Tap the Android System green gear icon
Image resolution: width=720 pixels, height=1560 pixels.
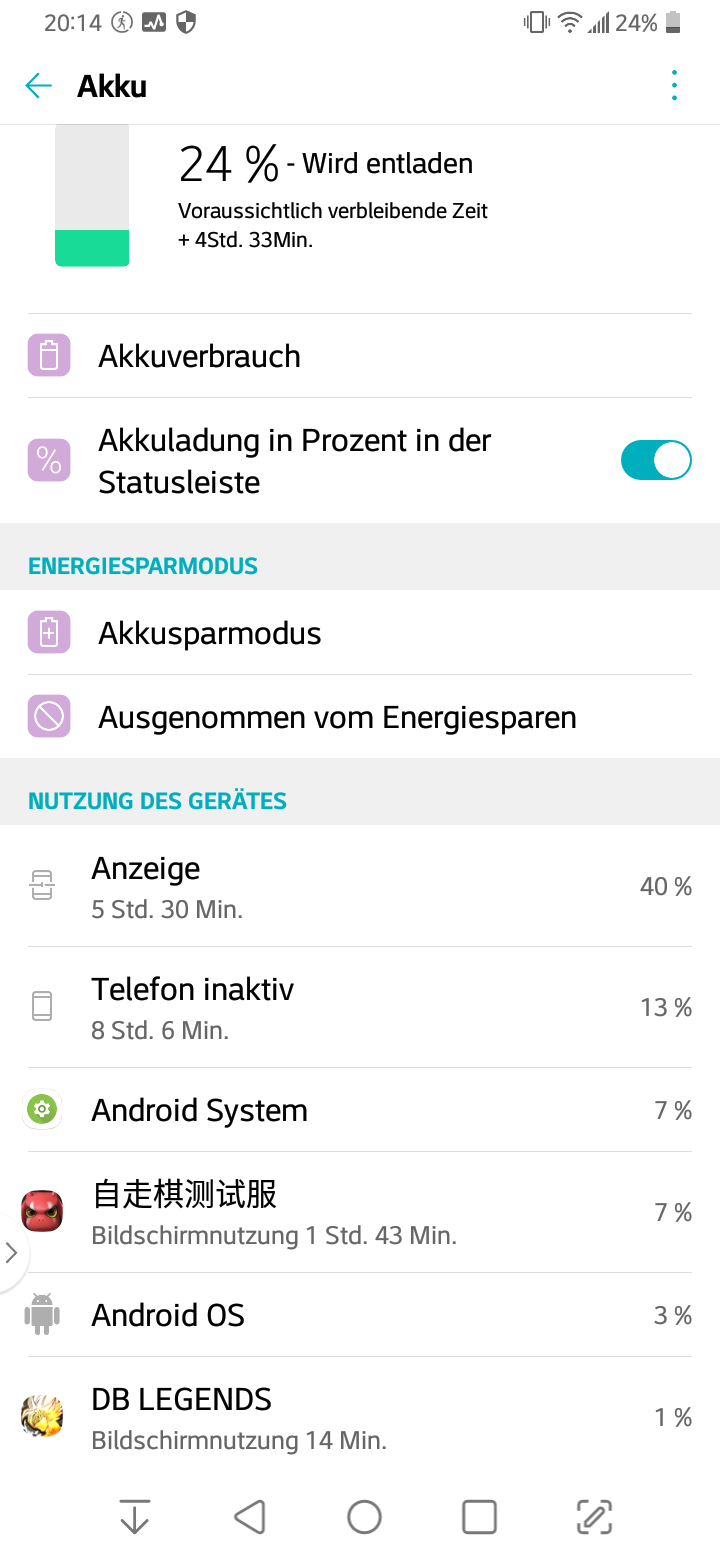[x=41, y=1109]
